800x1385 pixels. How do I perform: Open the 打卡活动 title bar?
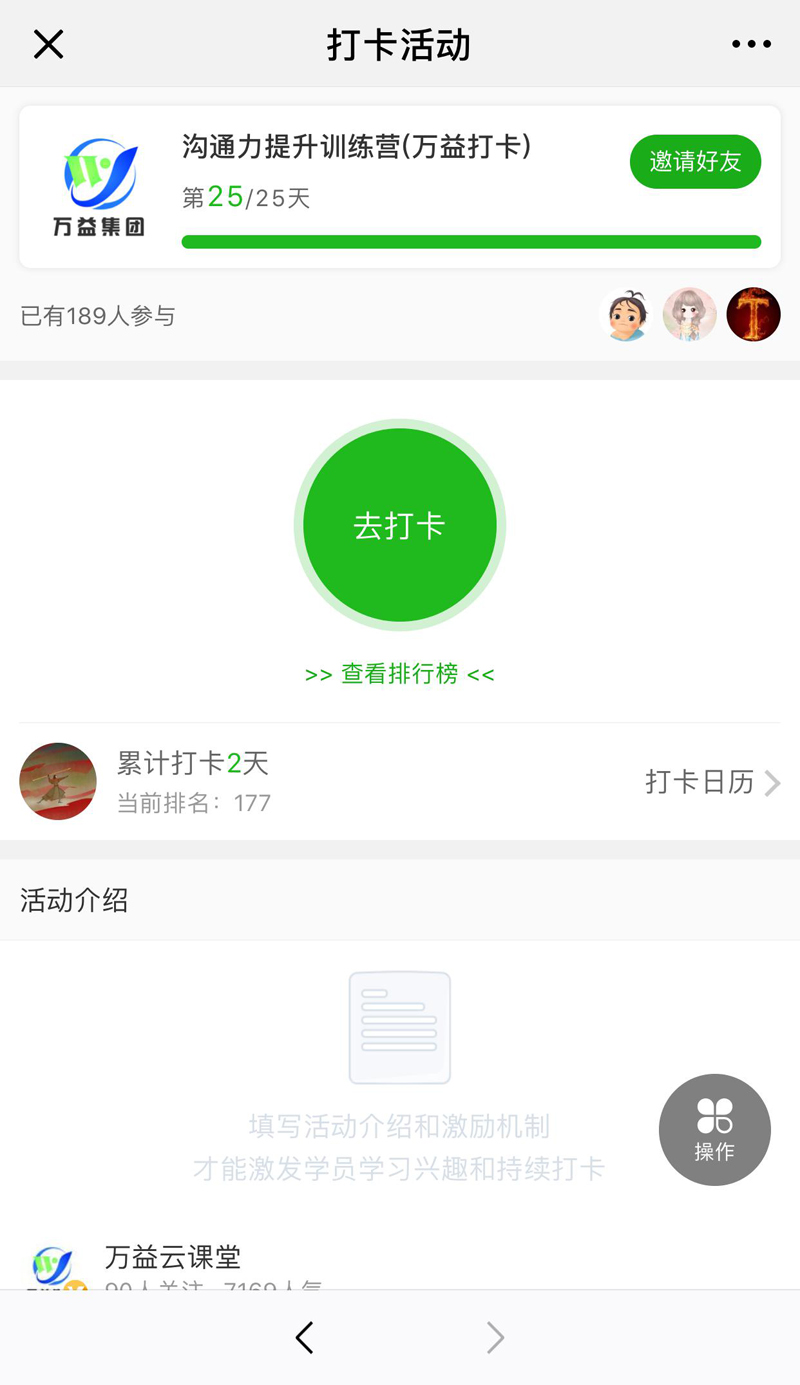(399, 44)
